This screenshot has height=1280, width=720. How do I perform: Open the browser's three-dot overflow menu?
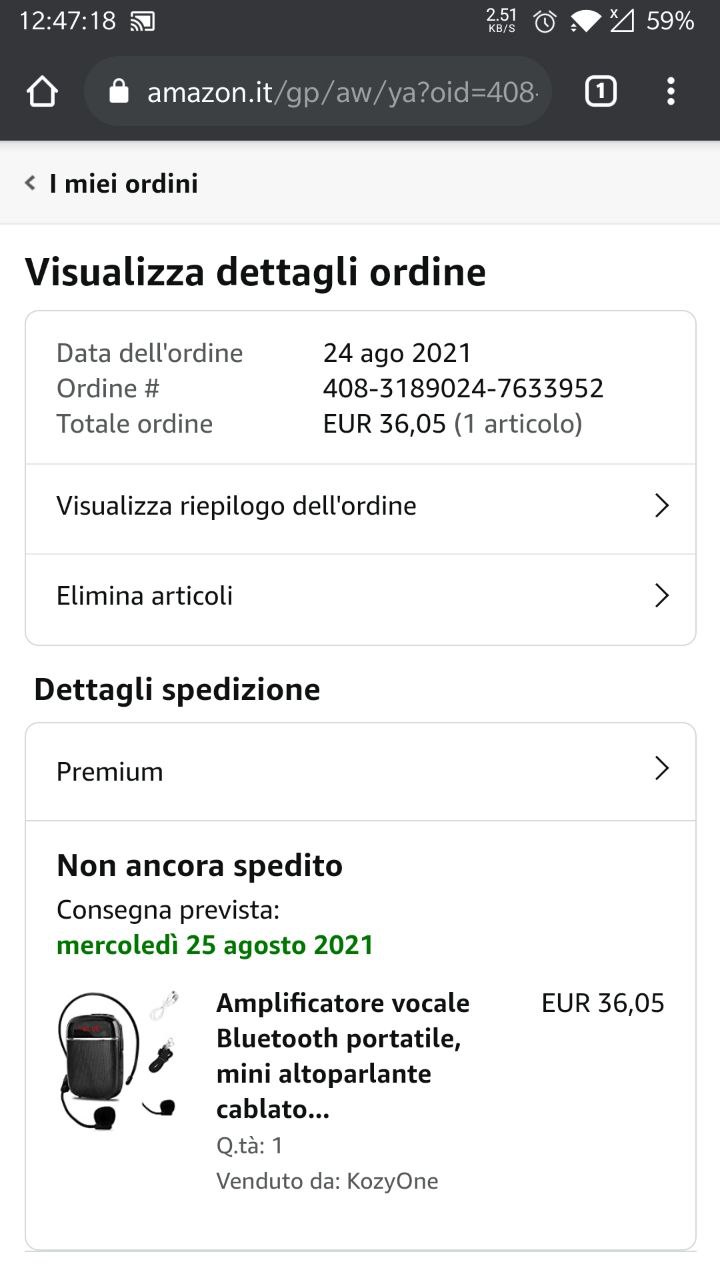click(x=671, y=92)
